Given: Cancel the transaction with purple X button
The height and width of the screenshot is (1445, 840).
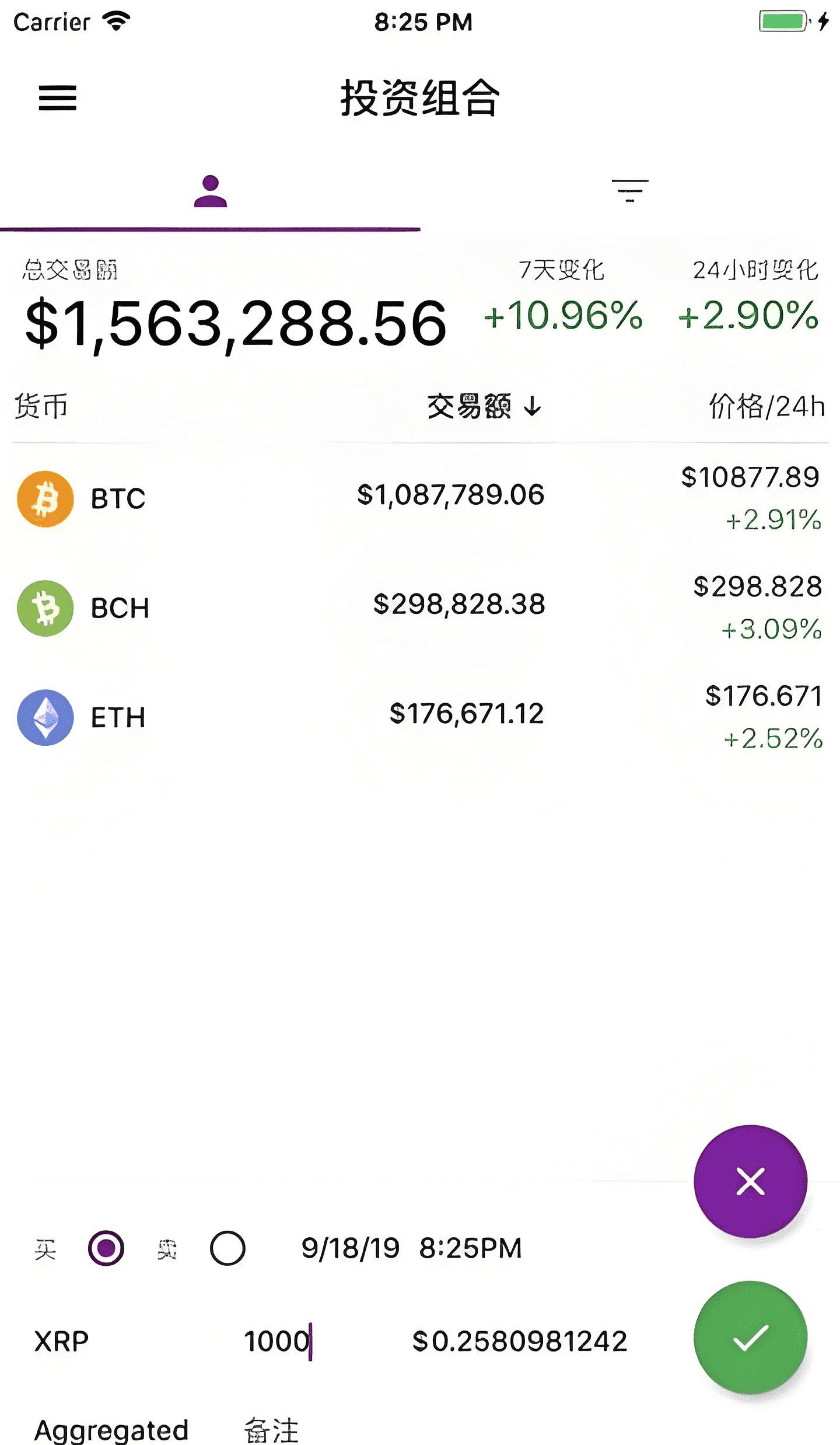Looking at the screenshot, I should tap(750, 1181).
